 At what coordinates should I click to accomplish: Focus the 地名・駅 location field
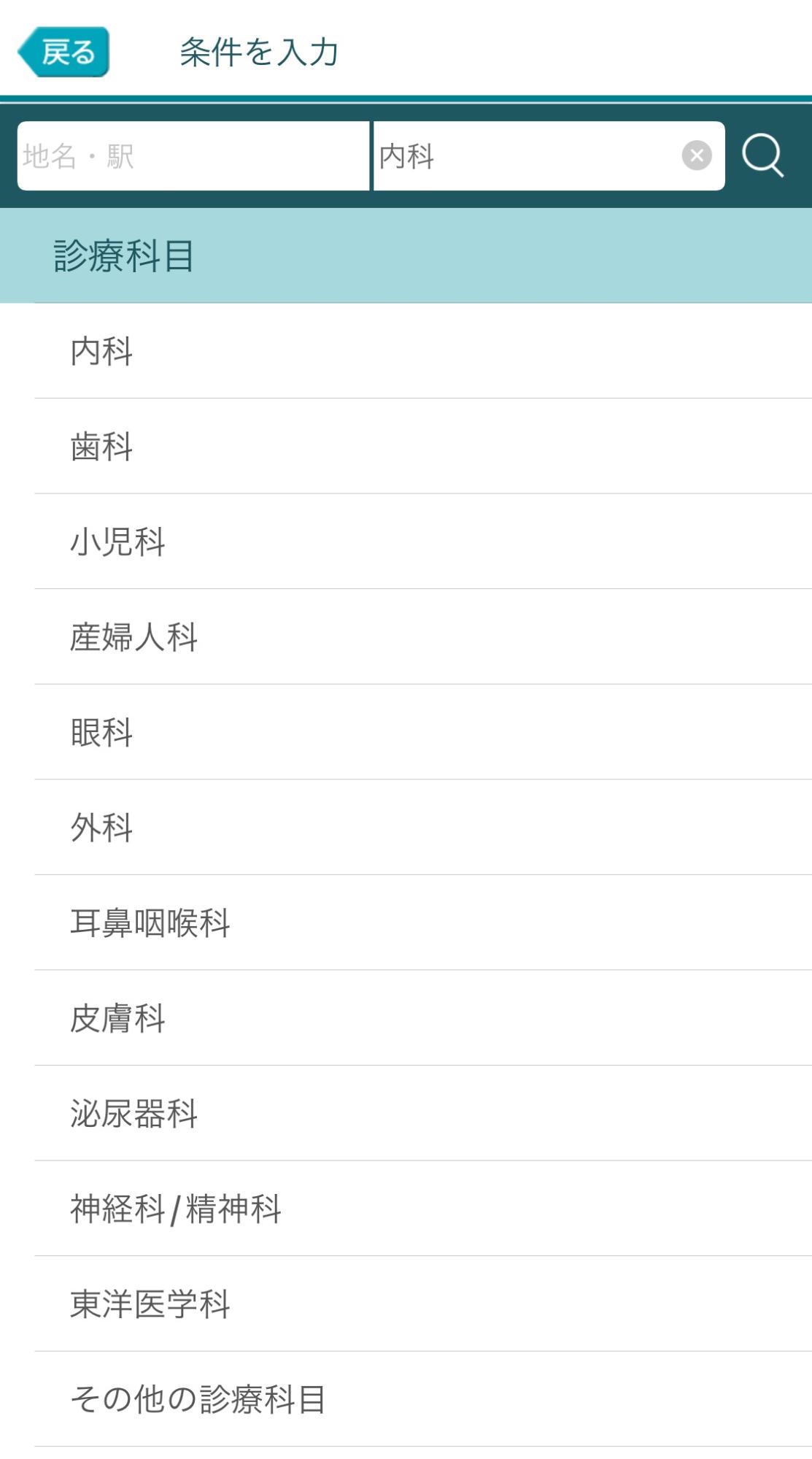click(193, 156)
